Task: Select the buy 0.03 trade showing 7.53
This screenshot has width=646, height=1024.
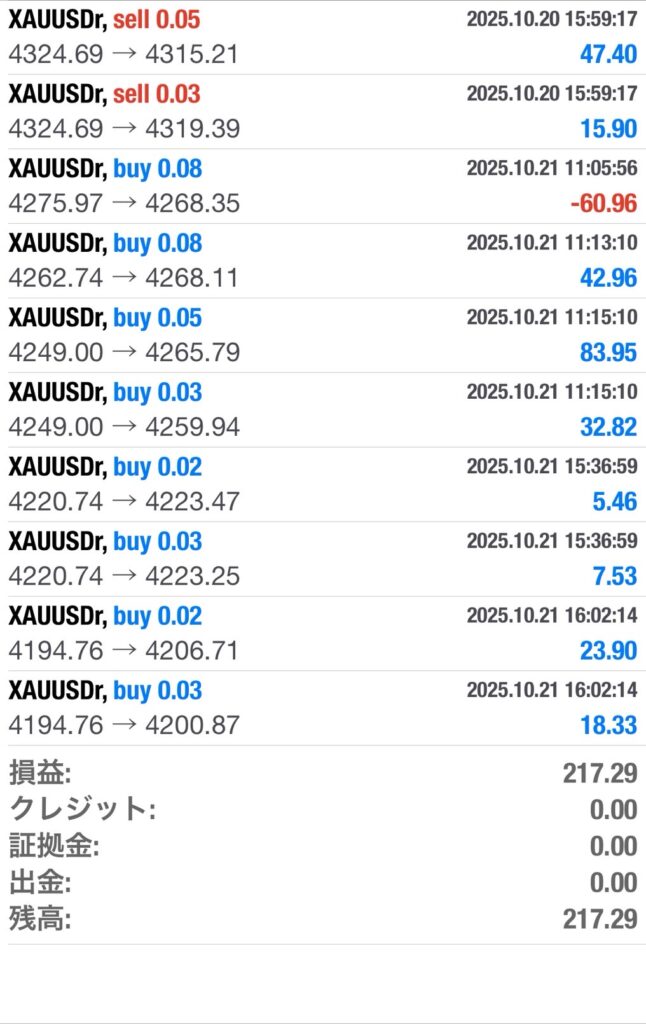Action: pos(322,558)
